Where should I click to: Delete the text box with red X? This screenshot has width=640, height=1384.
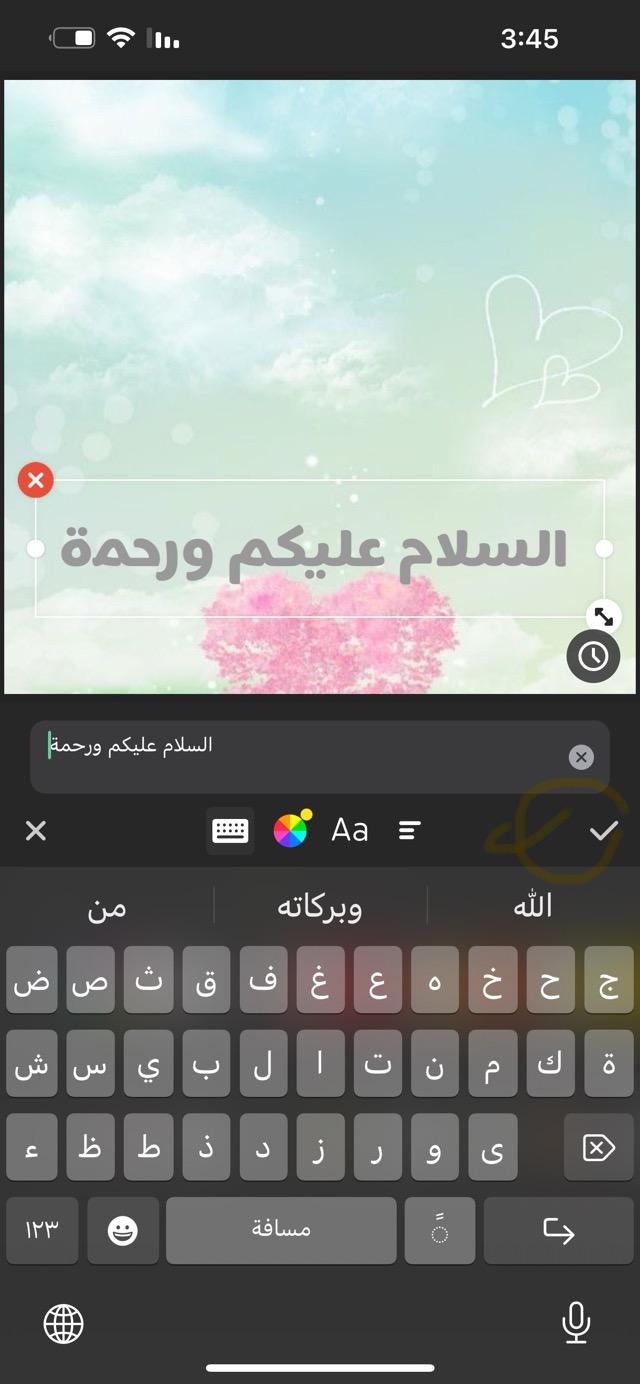(36, 481)
